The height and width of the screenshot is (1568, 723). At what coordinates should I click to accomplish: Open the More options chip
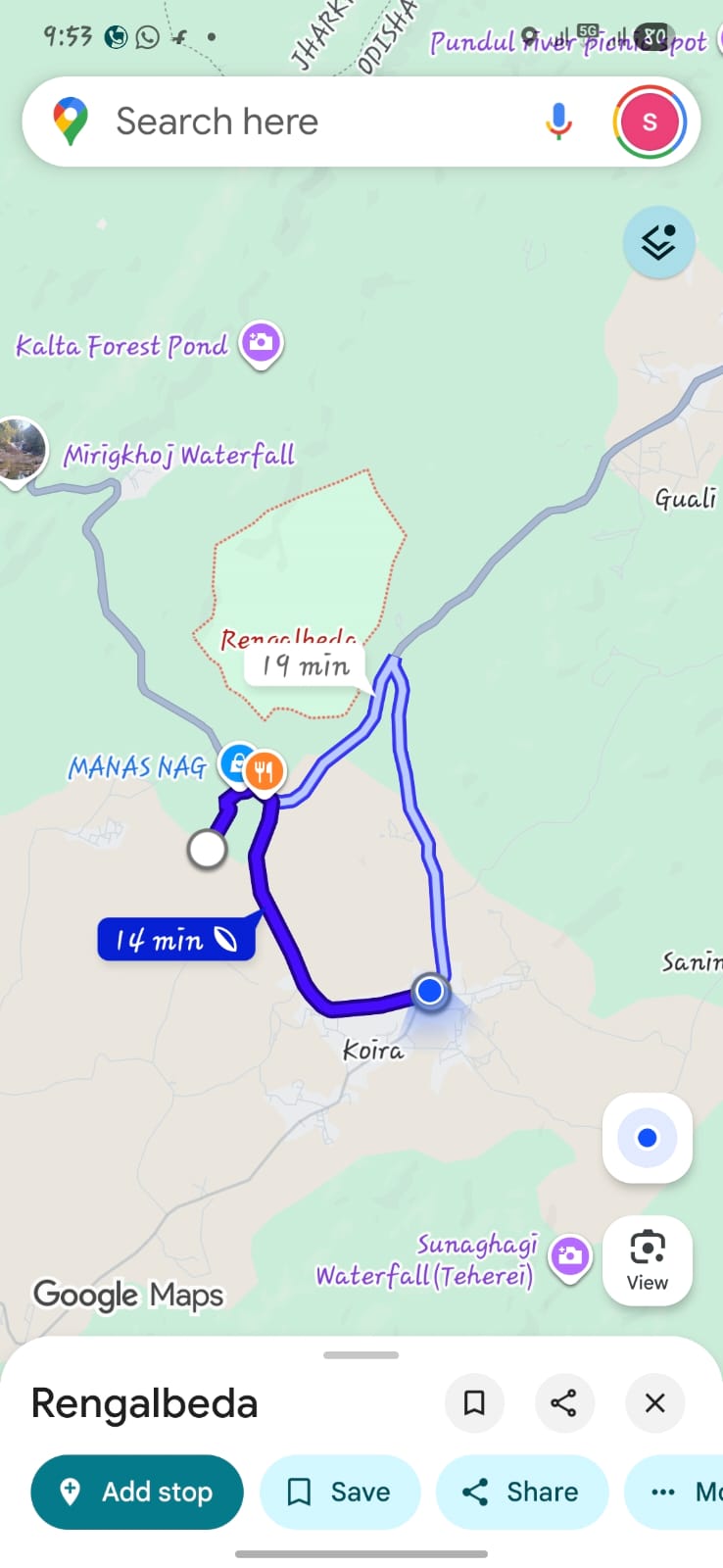tap(681, 1492)
